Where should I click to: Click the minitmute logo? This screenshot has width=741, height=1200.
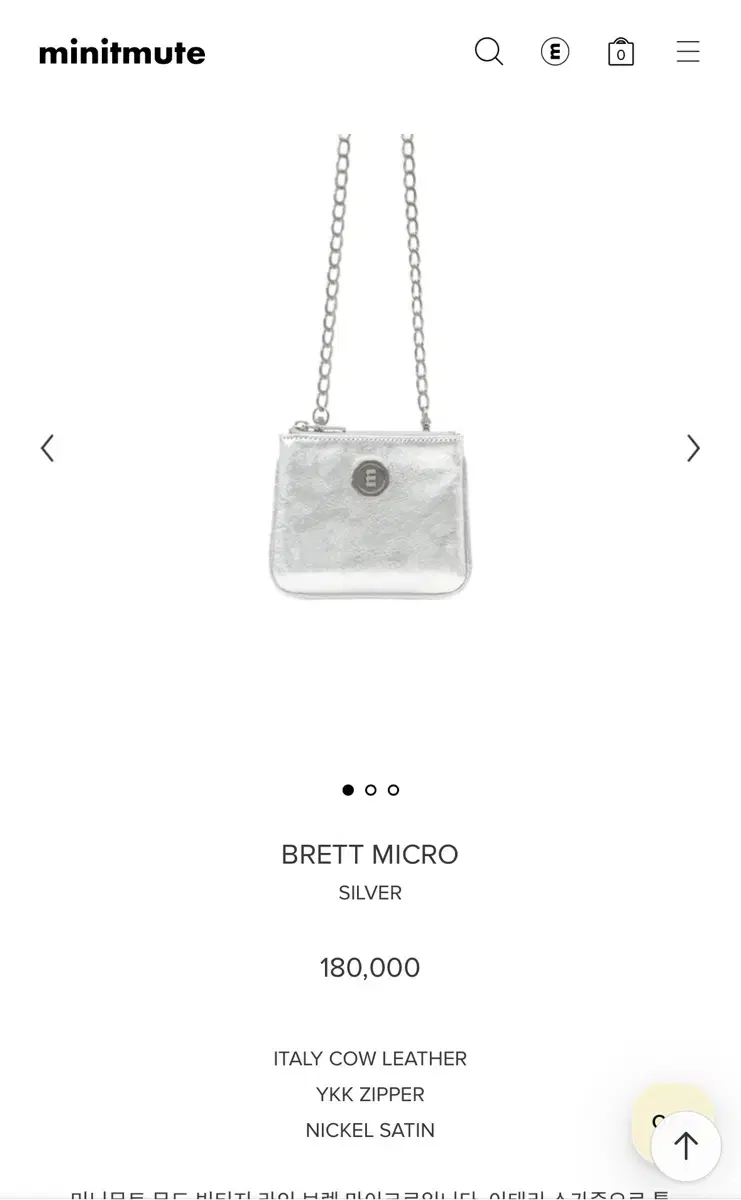[122, 51]
